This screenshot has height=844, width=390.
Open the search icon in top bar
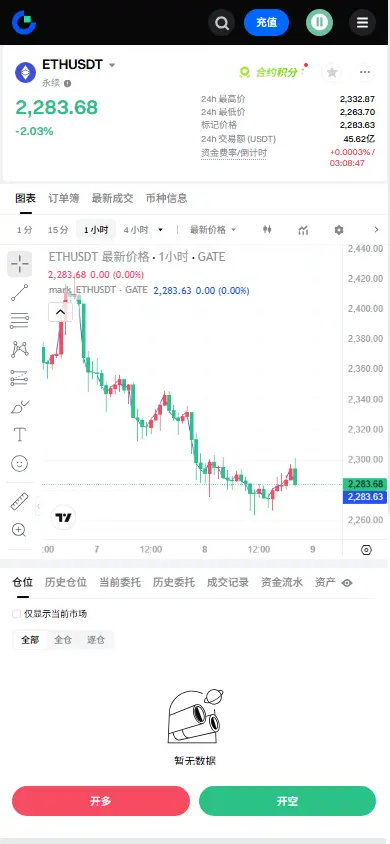(222, 23)
